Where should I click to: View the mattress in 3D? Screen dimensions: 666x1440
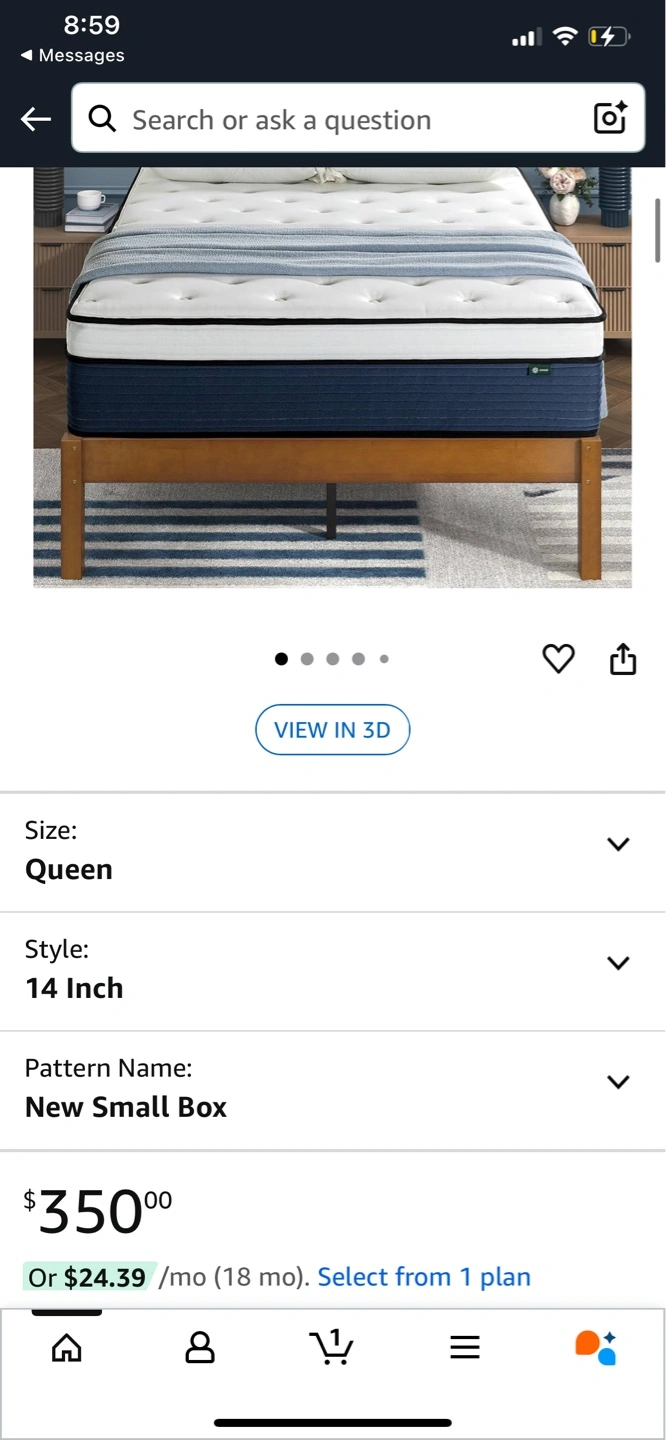coord(332,730)
